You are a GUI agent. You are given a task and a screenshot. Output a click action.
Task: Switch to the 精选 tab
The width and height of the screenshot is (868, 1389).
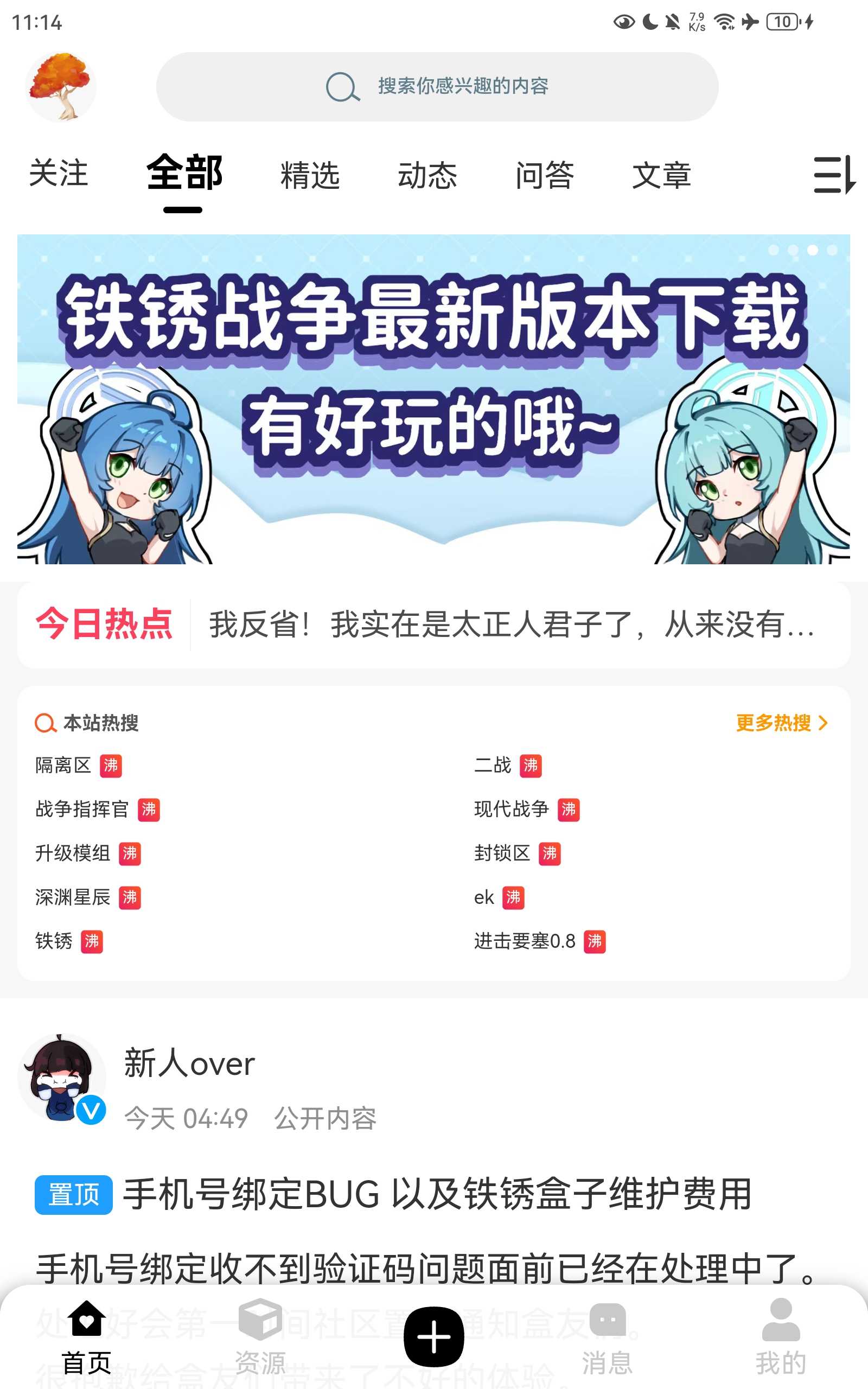click(310, 175)
